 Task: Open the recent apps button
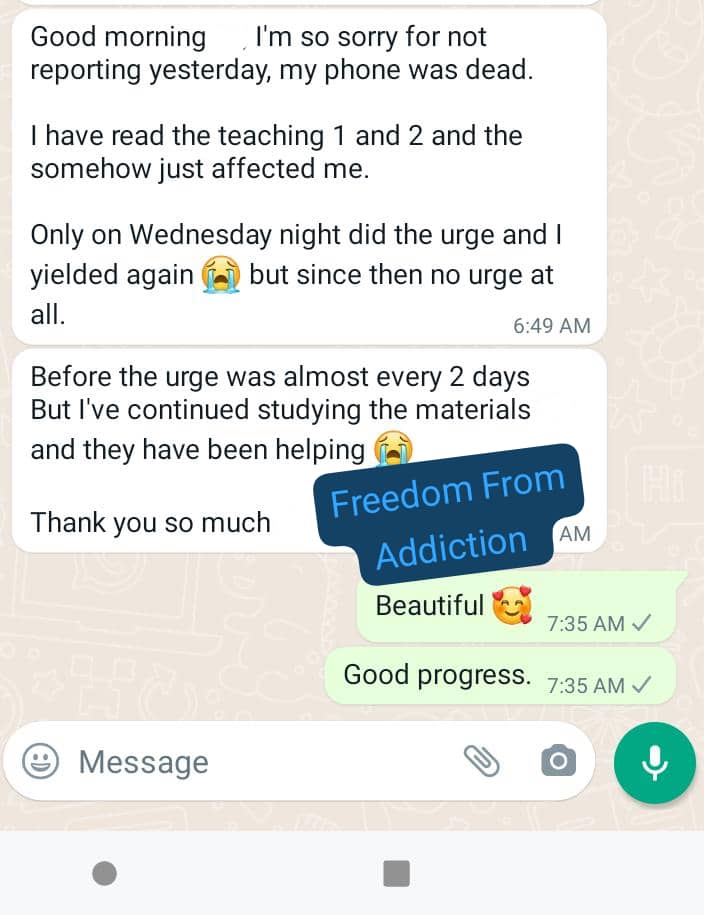pos(397,874)
